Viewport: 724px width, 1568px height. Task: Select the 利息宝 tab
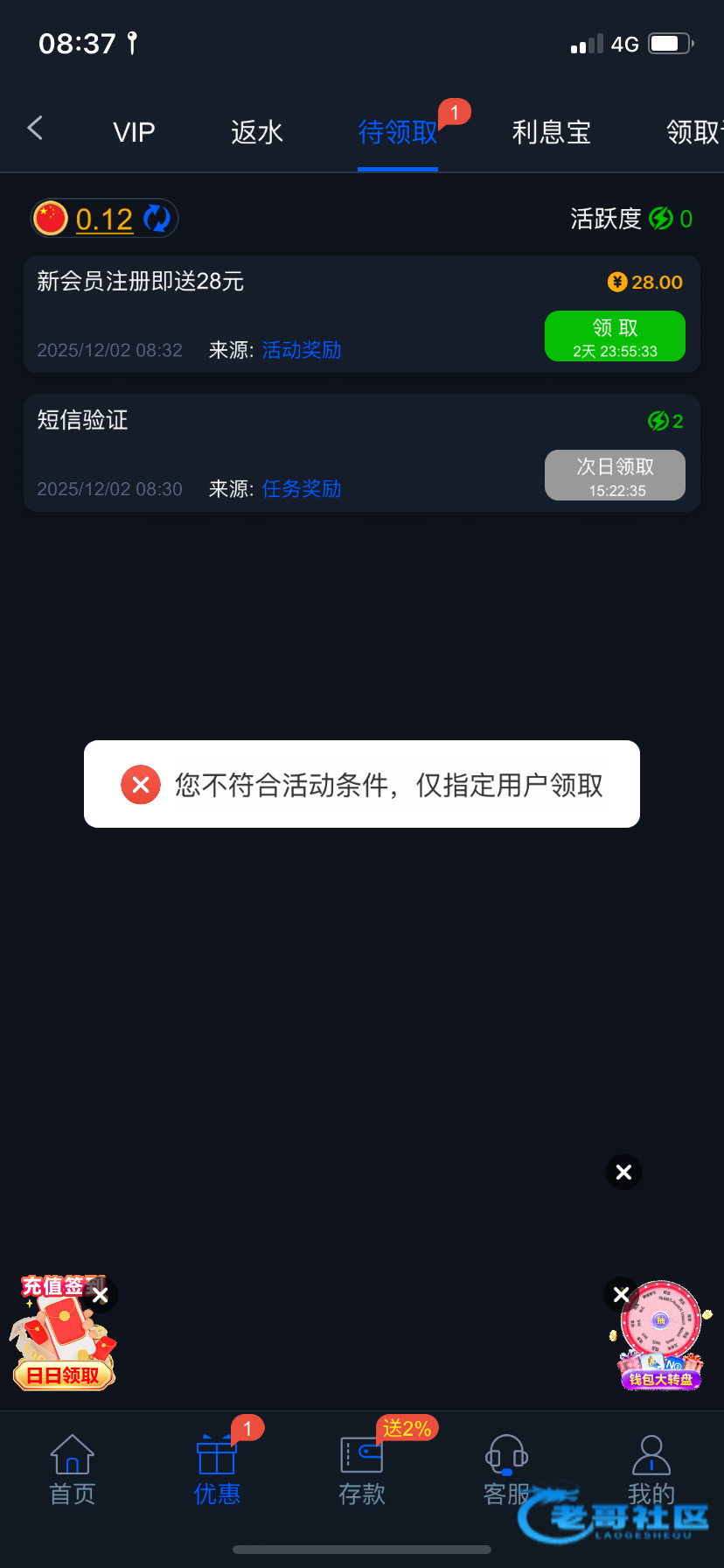coord(552,132)
